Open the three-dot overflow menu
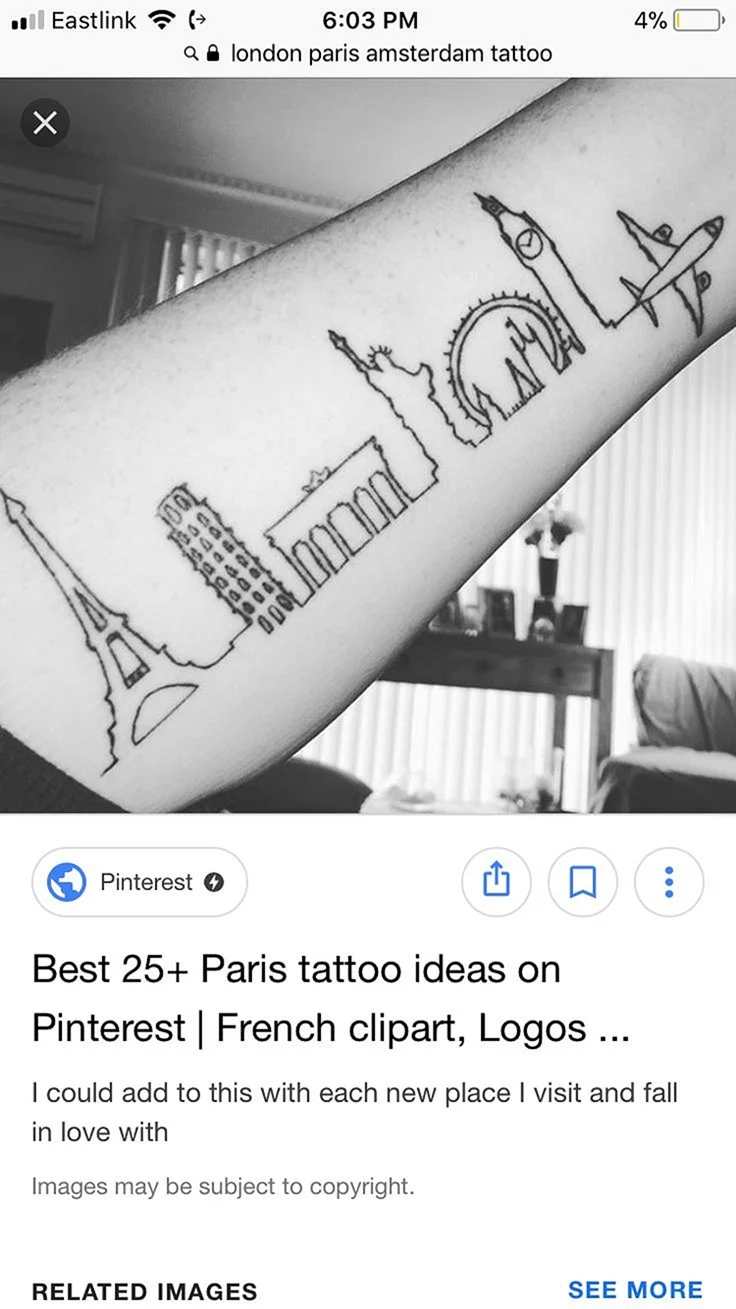This screenshot has width=736, height=1309. (x=669, y=881)
